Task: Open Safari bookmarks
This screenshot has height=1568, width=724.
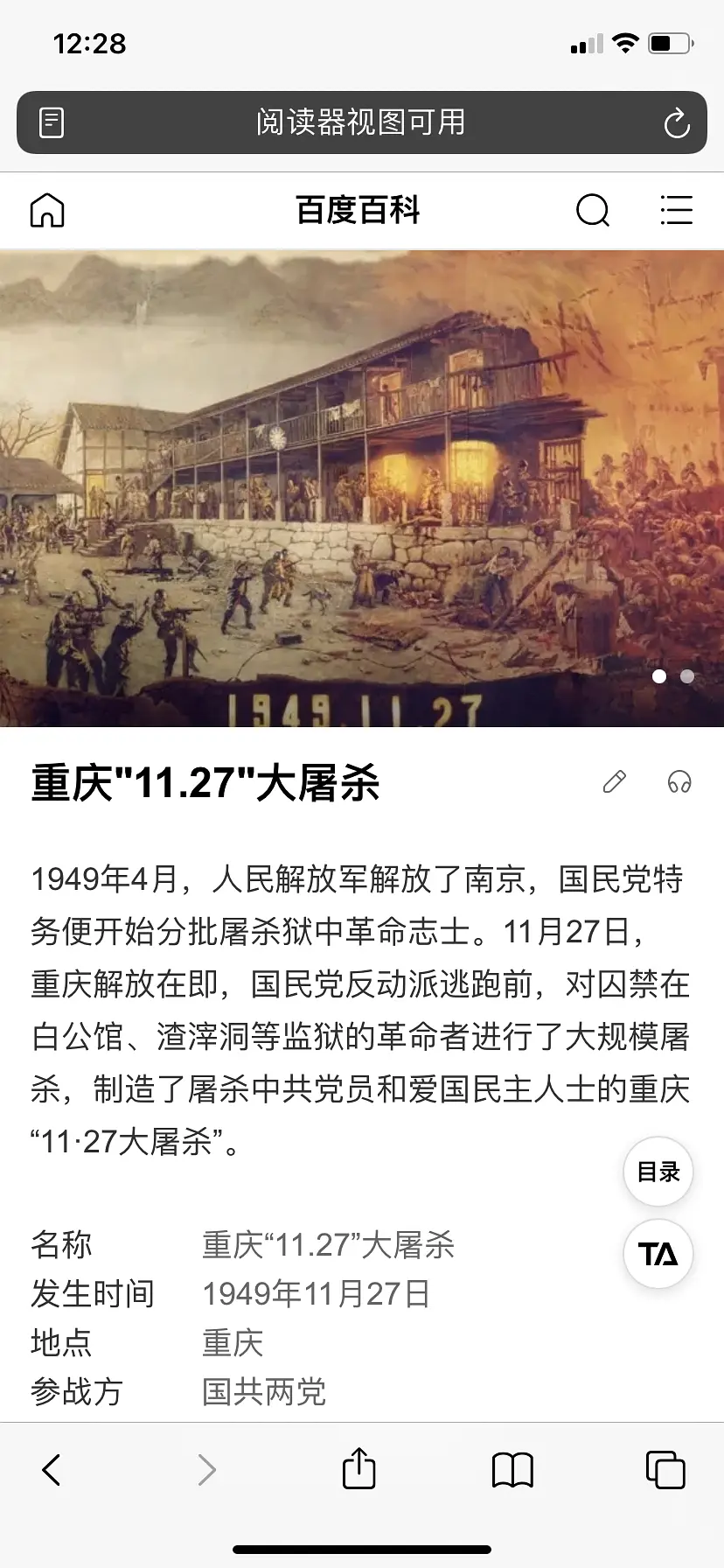Action: click(x=512, y=1470)
